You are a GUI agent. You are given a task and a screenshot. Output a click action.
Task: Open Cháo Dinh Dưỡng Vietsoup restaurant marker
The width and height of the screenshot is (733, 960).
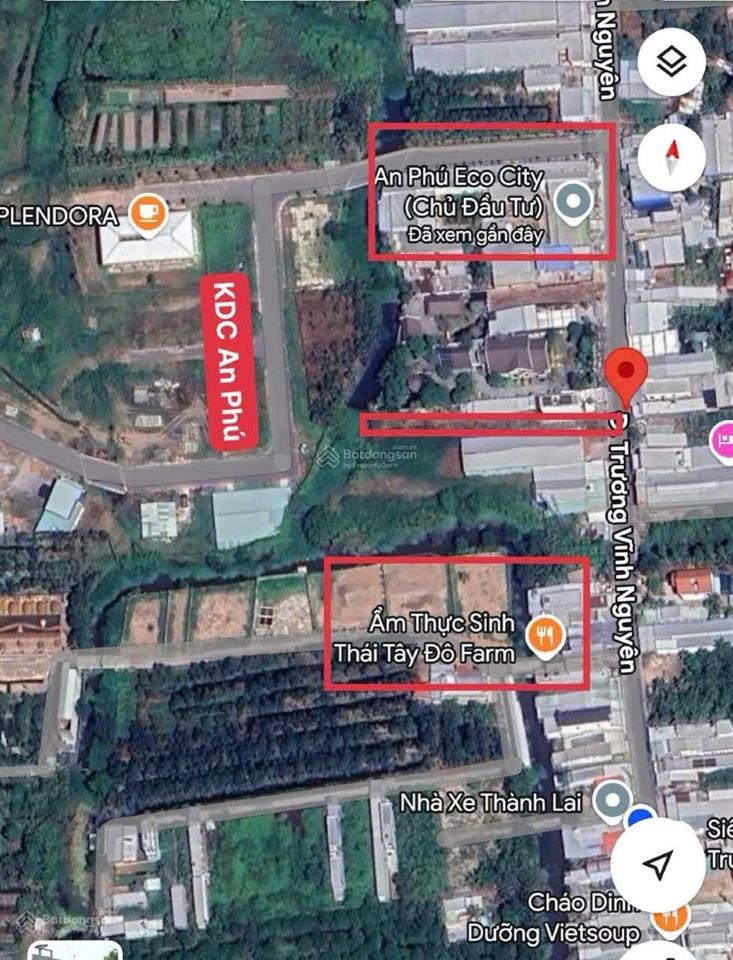(x=669, y=915)
